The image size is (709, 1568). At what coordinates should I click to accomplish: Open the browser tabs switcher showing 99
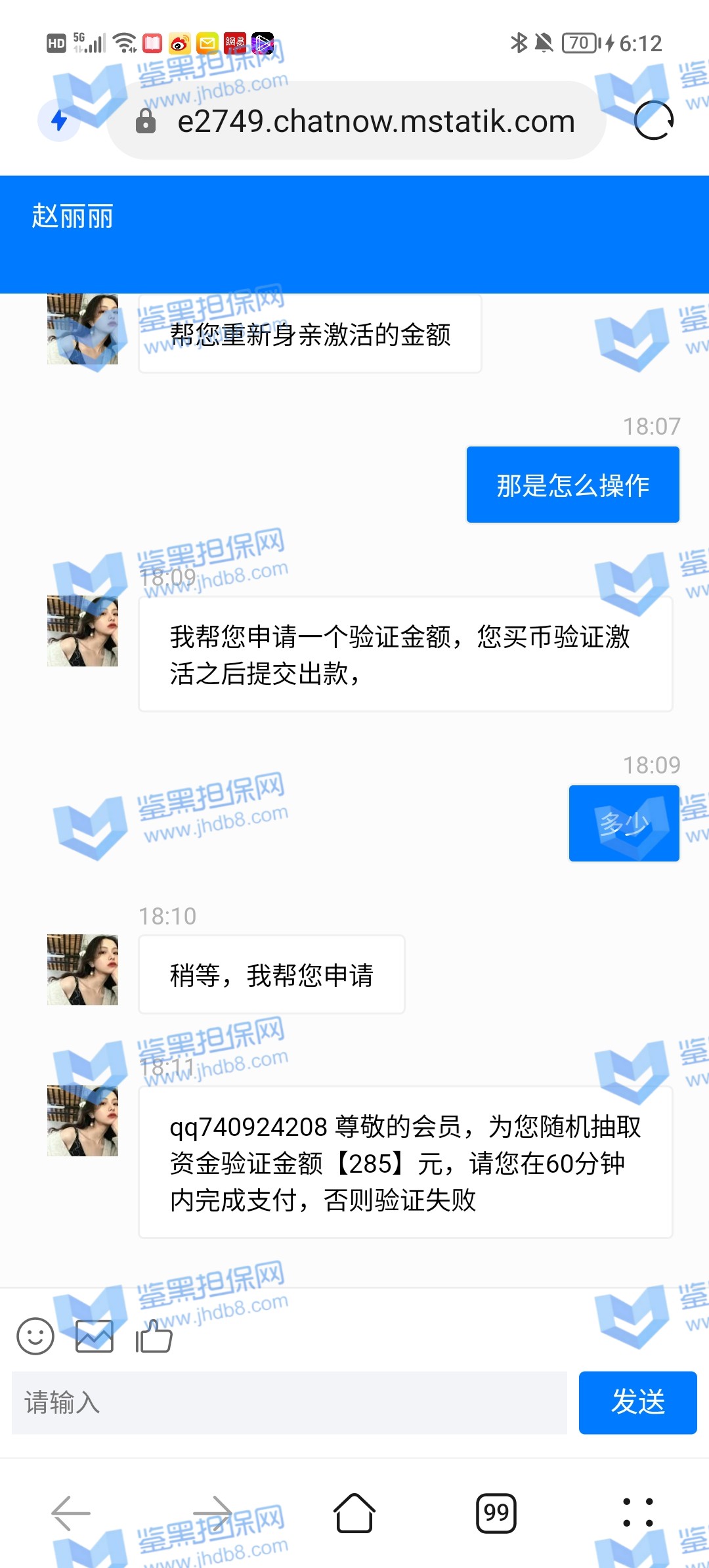pyautogui.click(x=496, y=1513)
